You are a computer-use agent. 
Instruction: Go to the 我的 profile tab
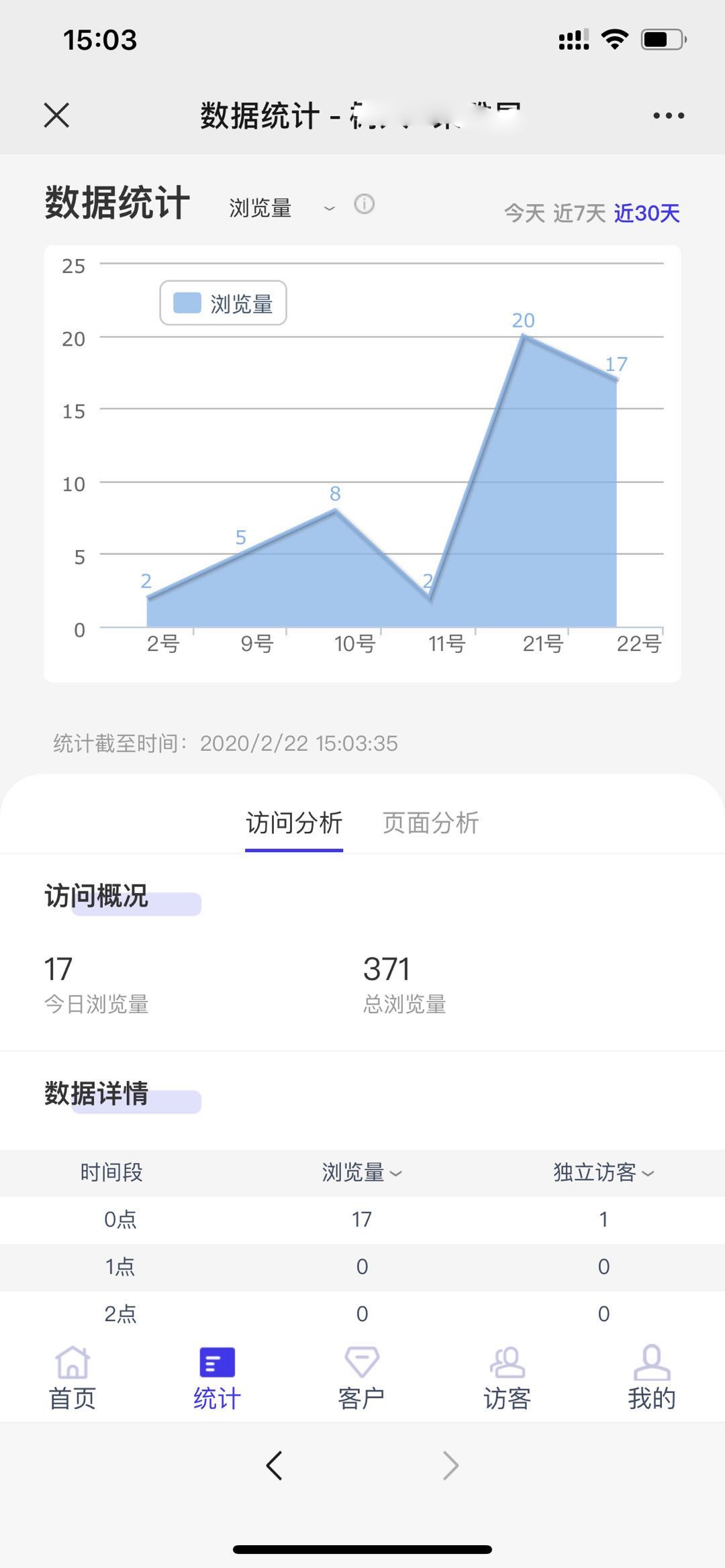(x=652, y=1378)
